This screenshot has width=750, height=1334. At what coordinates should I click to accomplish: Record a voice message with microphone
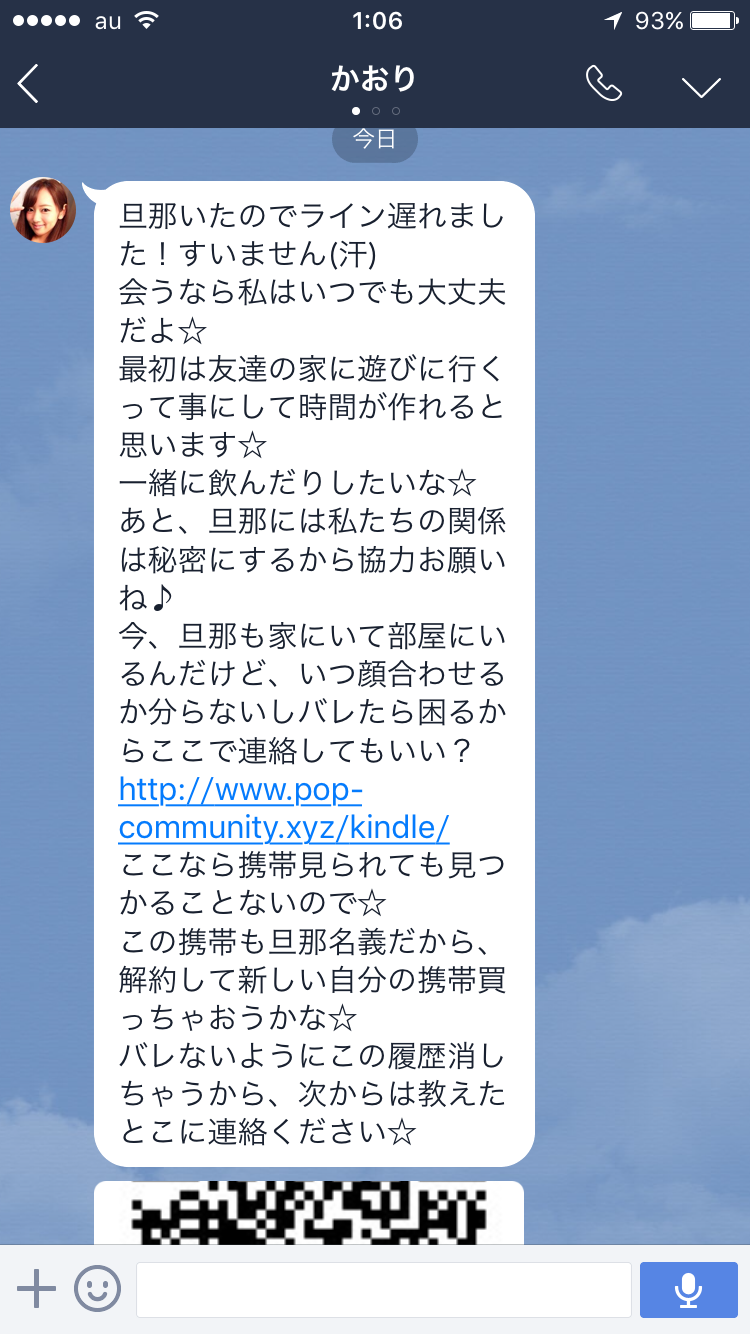coord(687,1289)
